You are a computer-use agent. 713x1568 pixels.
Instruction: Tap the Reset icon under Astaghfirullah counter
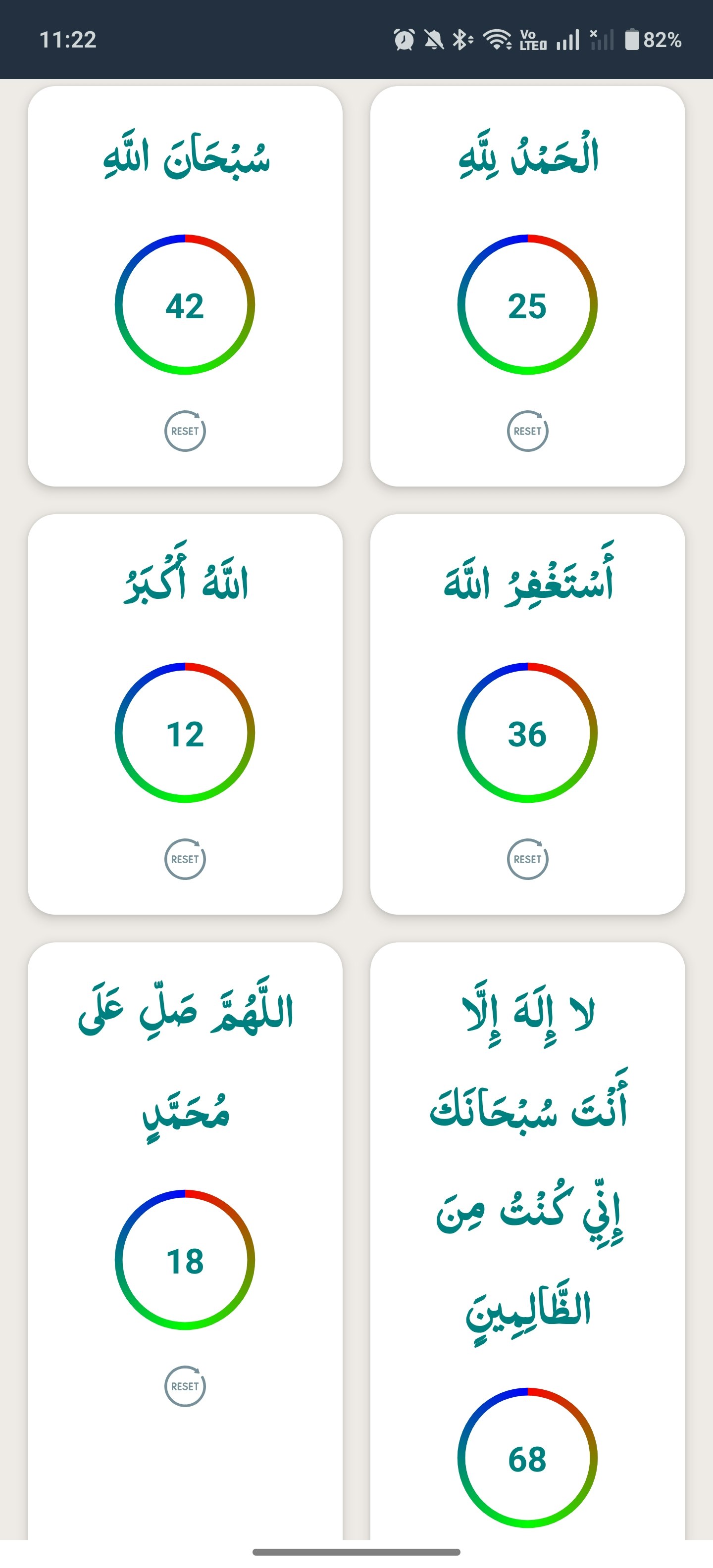(527, 859)
